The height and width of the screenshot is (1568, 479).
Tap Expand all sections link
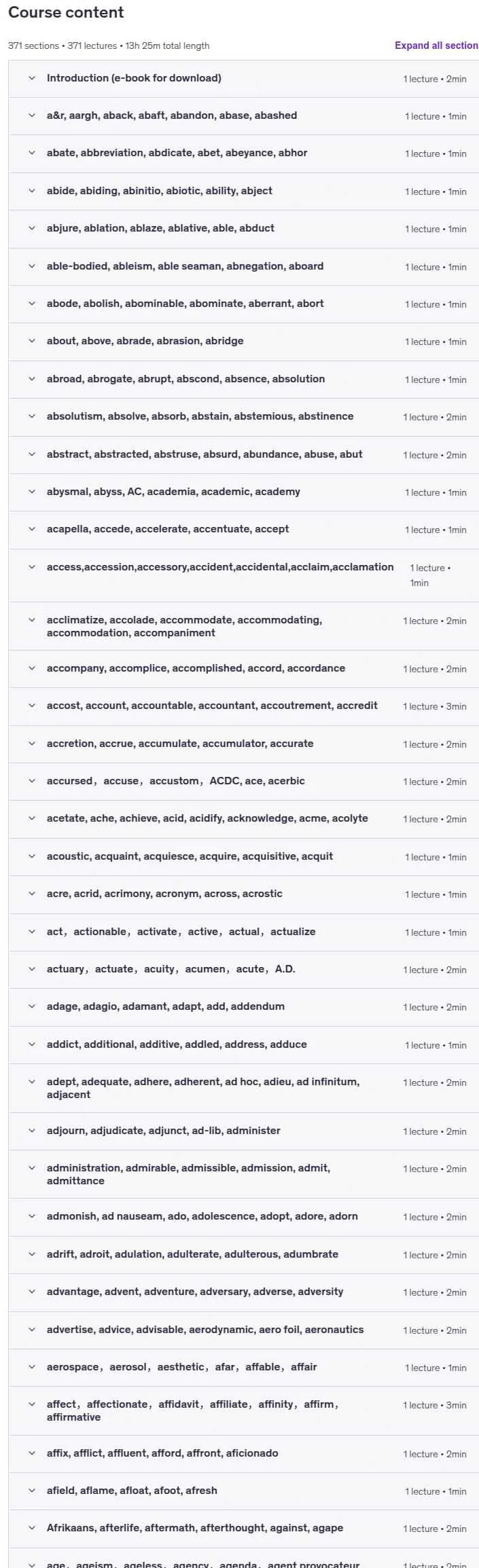(x=436, y=45)
